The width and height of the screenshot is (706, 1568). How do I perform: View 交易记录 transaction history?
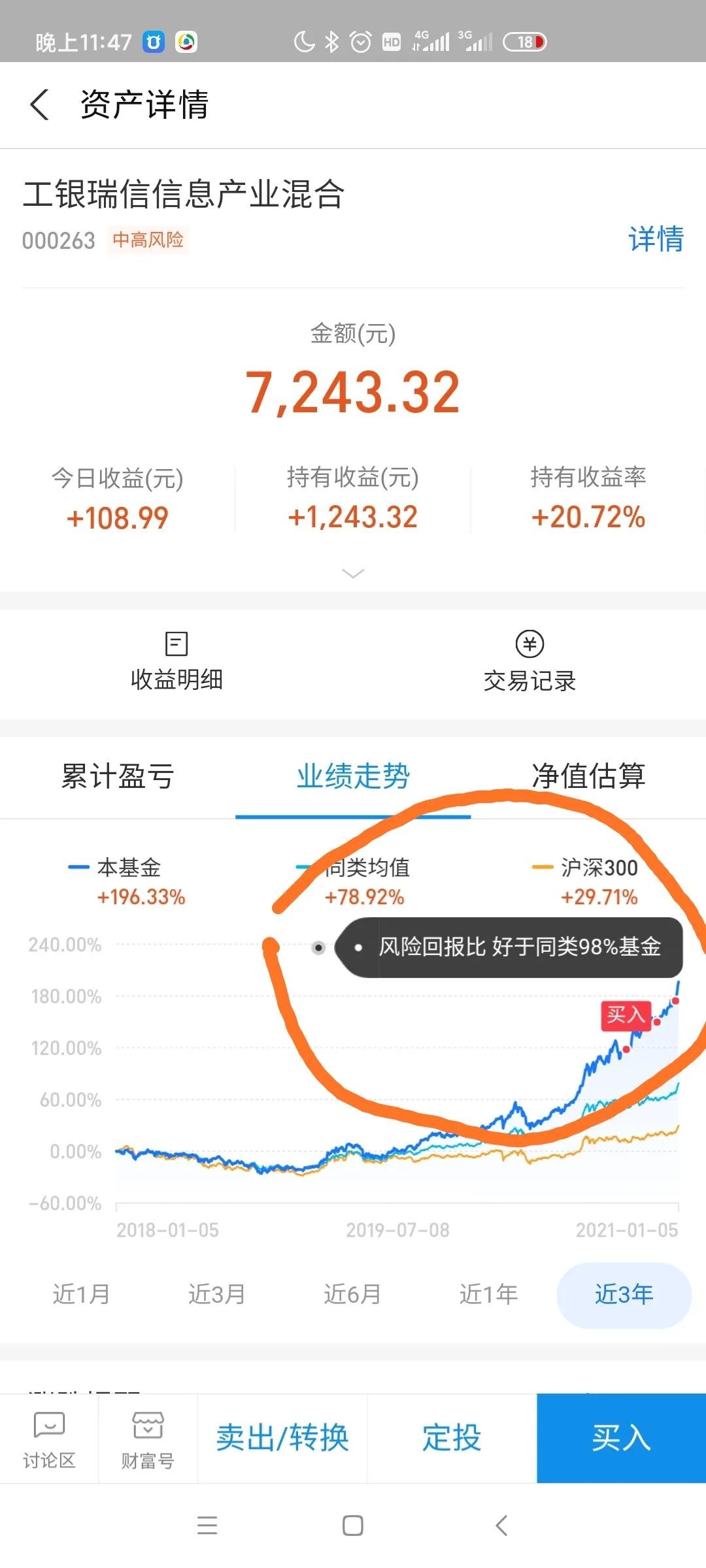529,662
